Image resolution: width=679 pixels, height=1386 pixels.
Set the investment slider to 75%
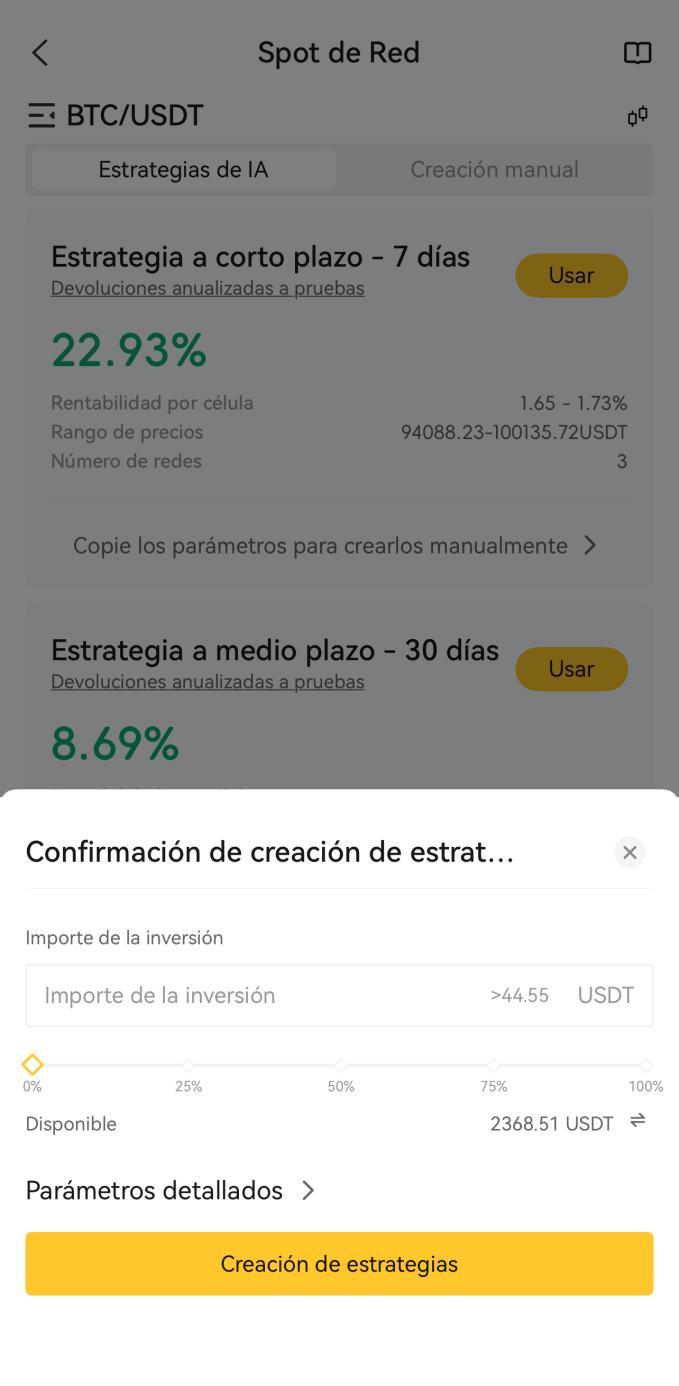pos(493,1066)
